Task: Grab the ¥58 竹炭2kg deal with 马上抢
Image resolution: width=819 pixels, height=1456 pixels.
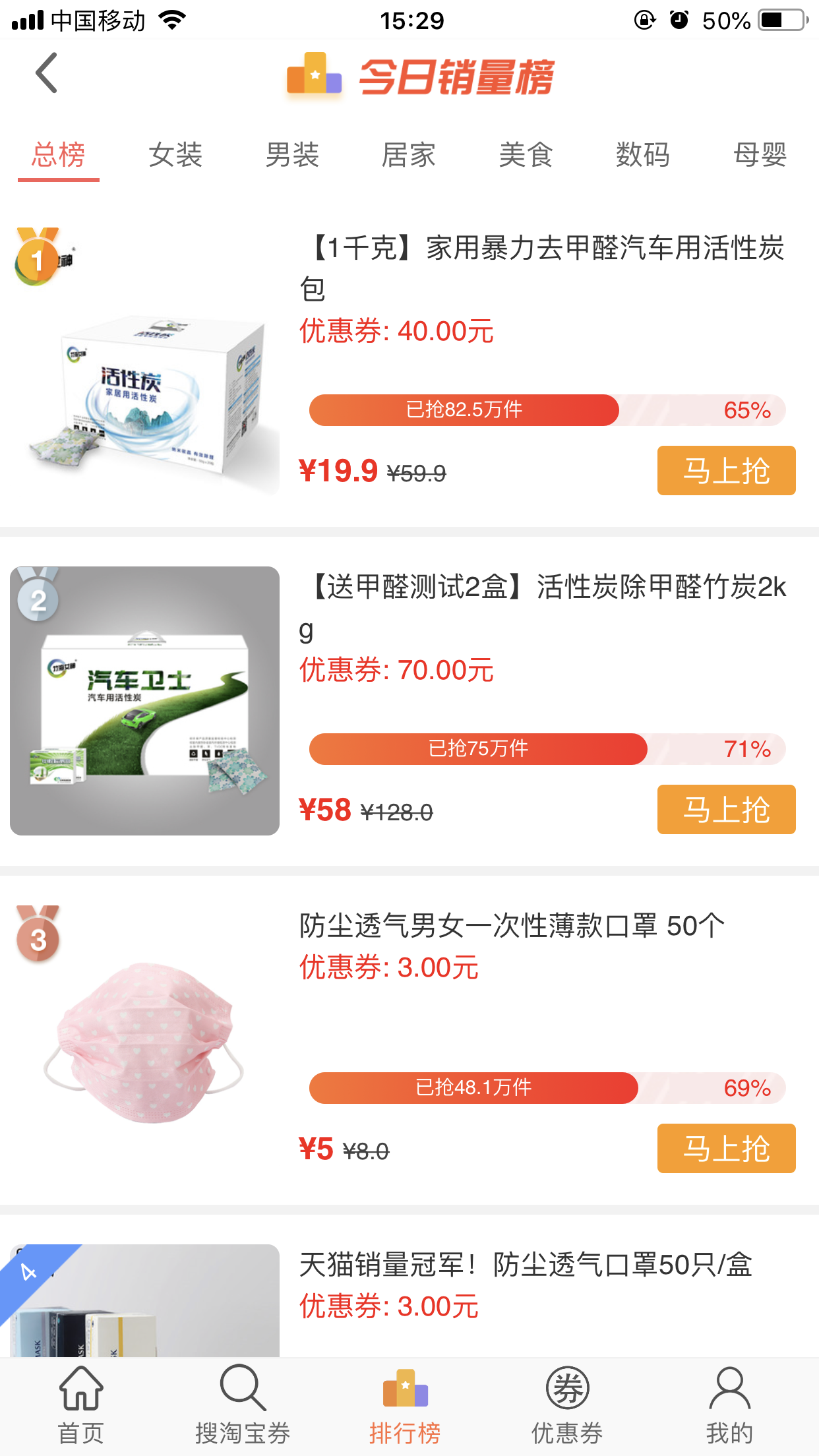Action: click(x=726, y=810)
